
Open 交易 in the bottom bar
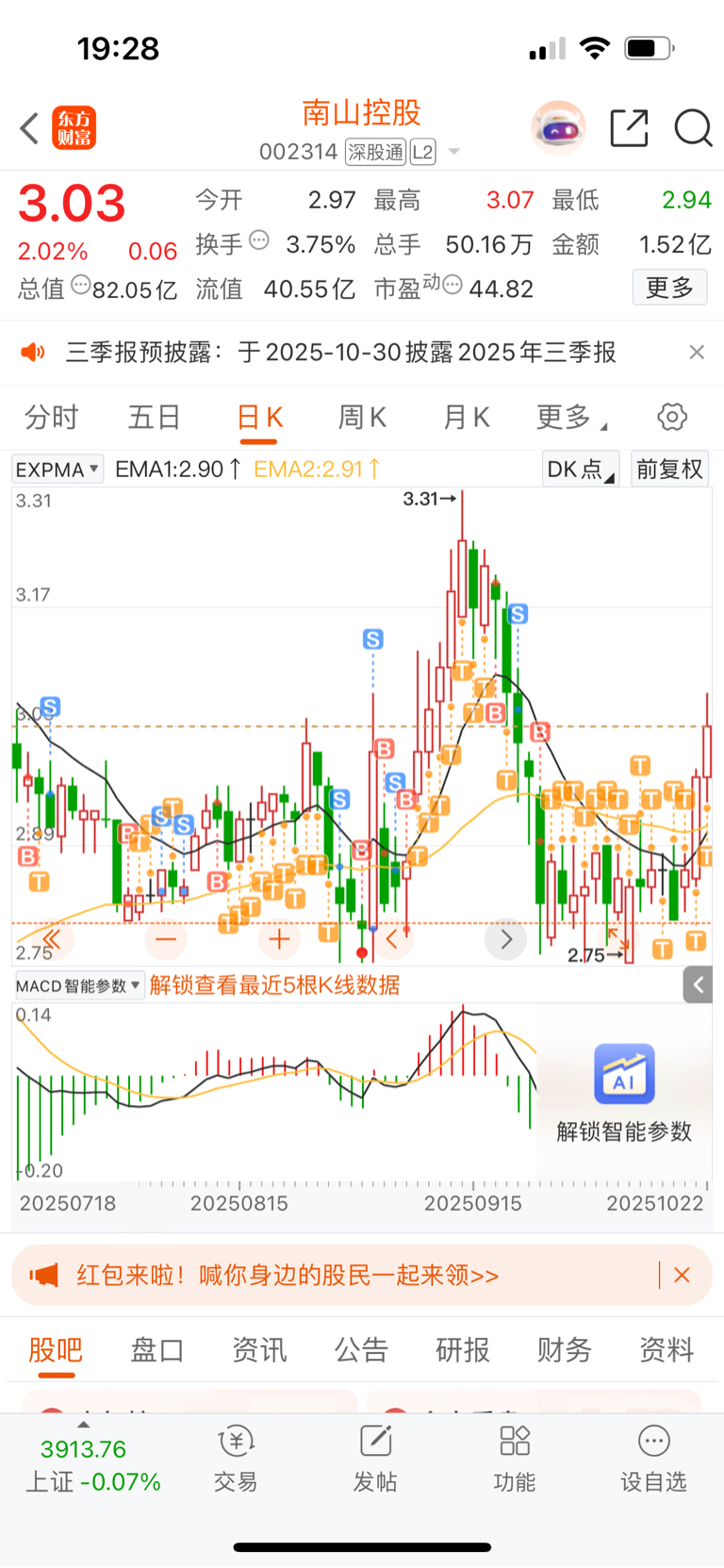pyautogui.click(x=236, y=1458)
